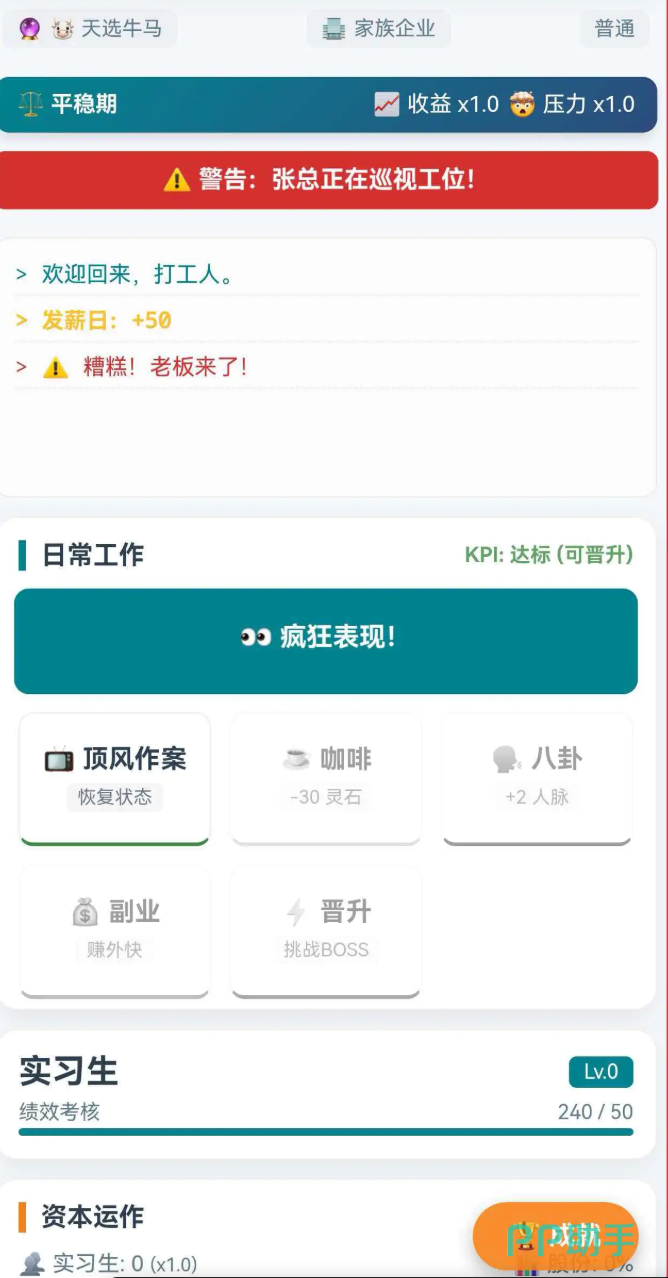Tap the 普通 difficulty chip
Image resolution: width=668 pixels, height=1278 pixels.
(x=614, y=29)
